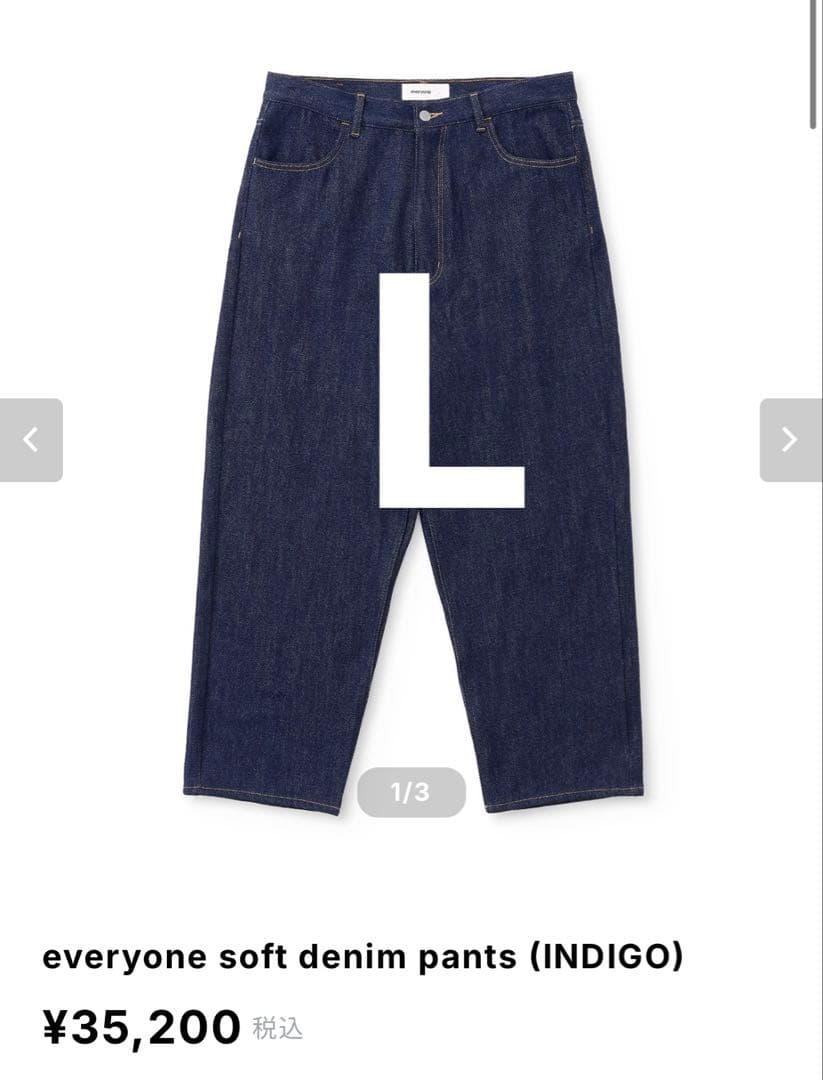Go back to the previous product image
Viewport: 823px width, 1080px height.
pyautogui.click(x=31, y=440)
